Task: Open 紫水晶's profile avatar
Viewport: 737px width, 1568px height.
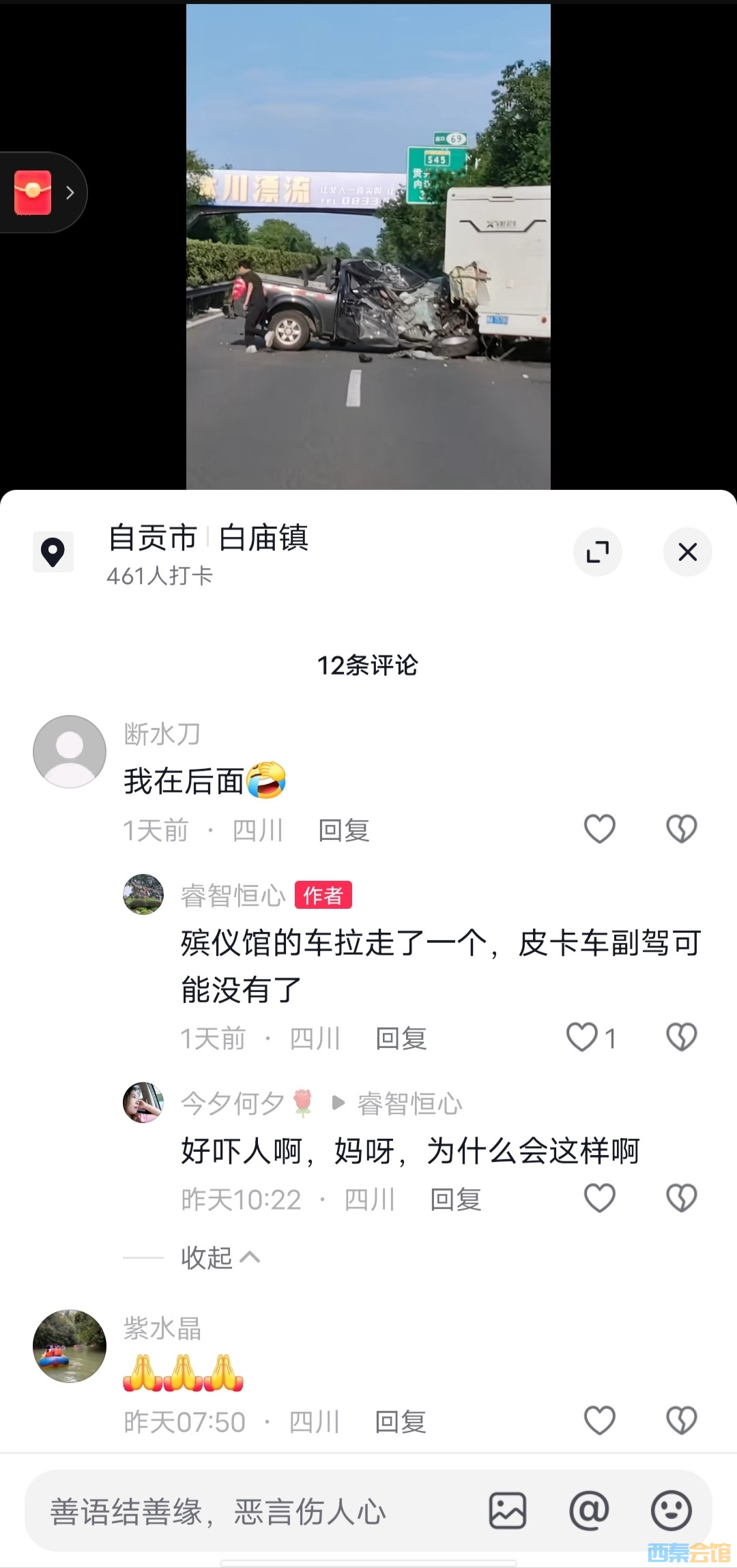Action: pos(70,1346)
